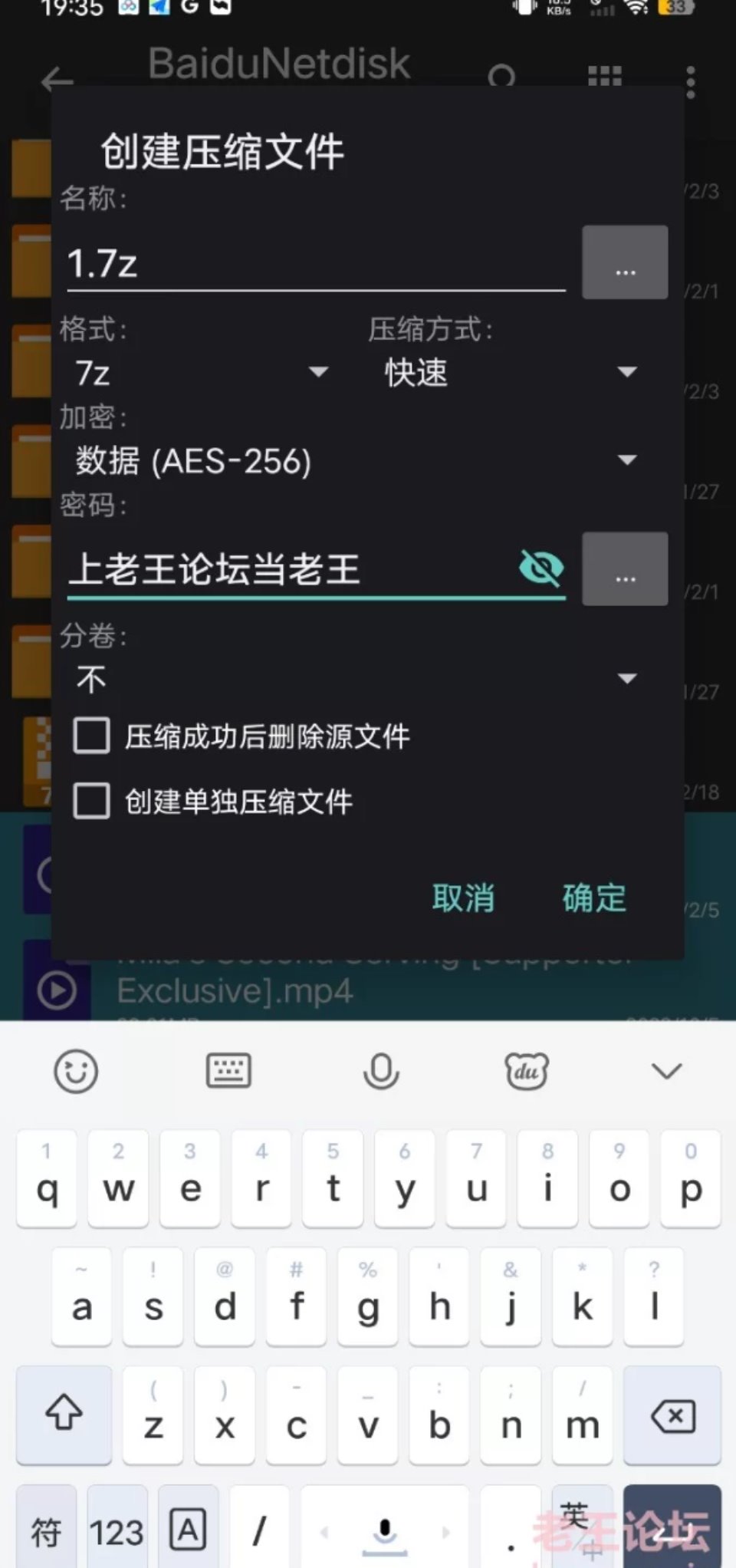Expand the 压缩方式 dropdown showing 快速
This screenshot has width=736, height=1568.
point(510,373)
